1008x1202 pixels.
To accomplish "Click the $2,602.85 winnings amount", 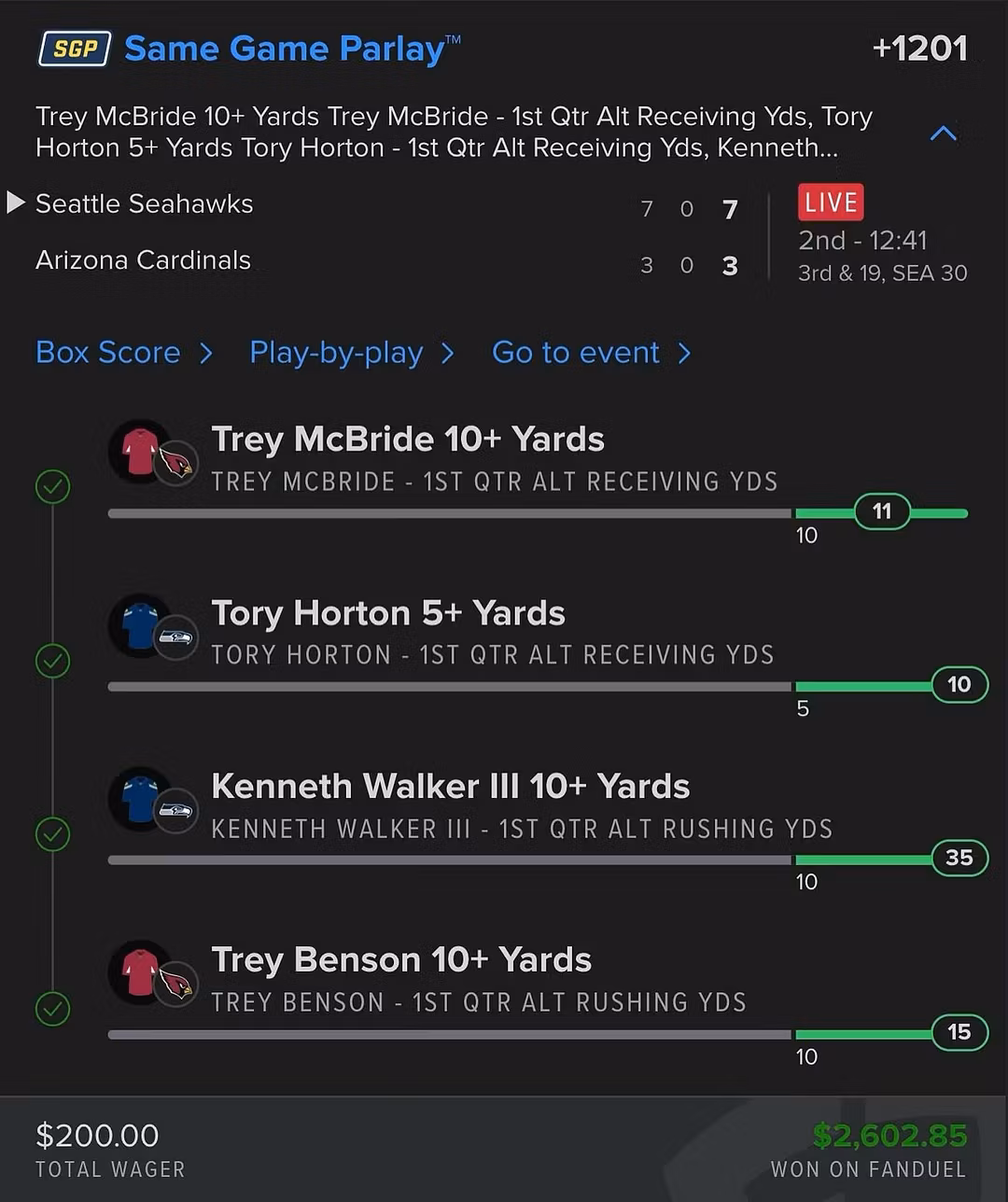I will coord(890,1135).
